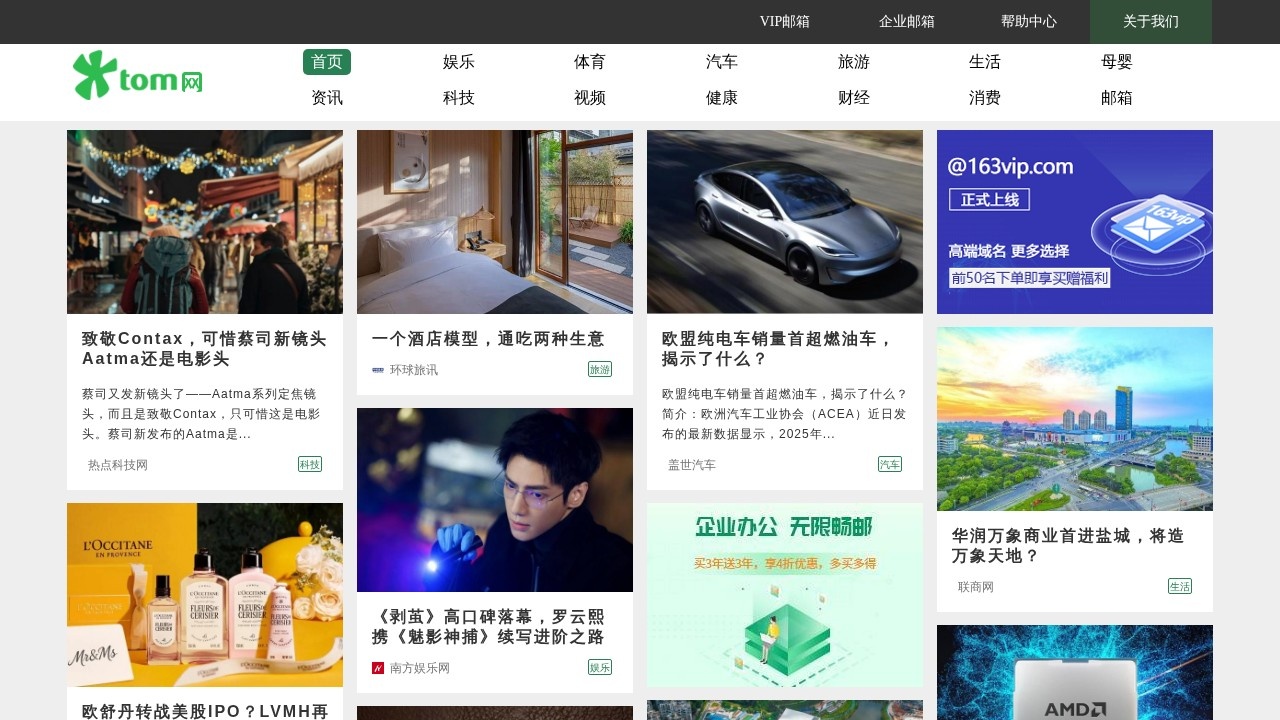
Task: Open 华润万象商业首进盐城 article
Action: (x=1068, y=545)
